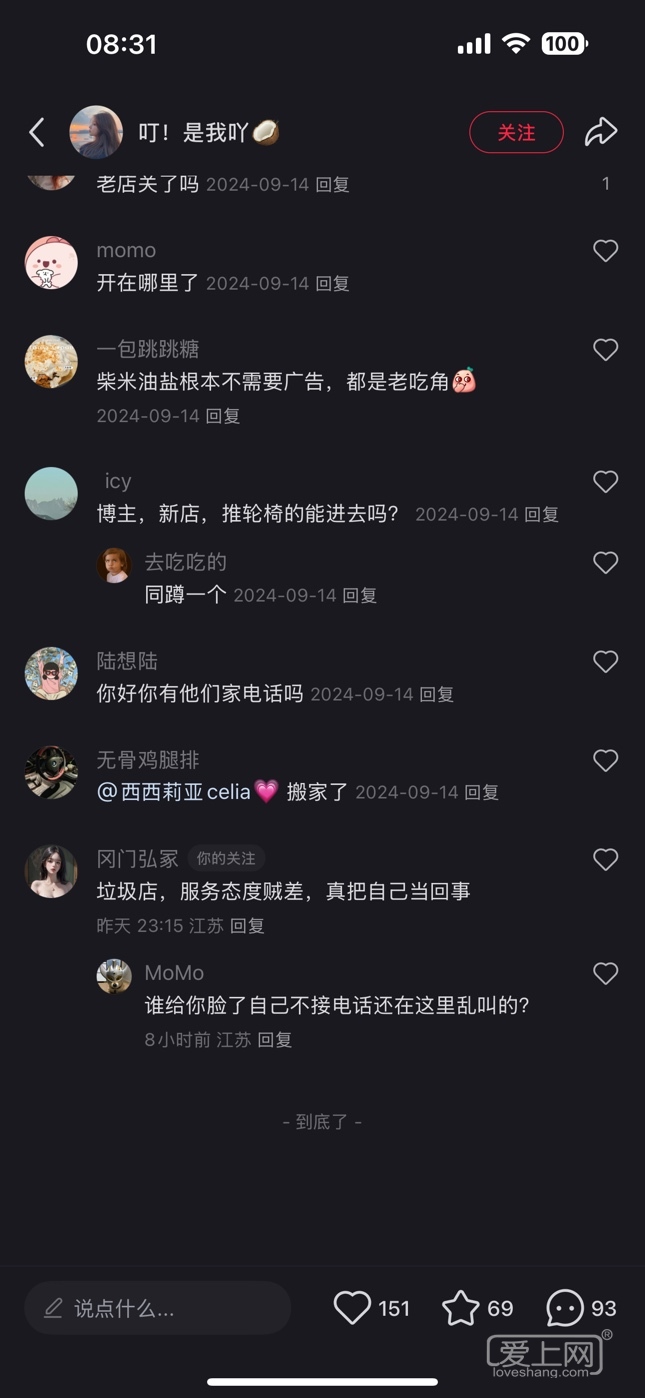Like the post with 151 likes
The image size is (645, 1398).
pos(353,1308)
